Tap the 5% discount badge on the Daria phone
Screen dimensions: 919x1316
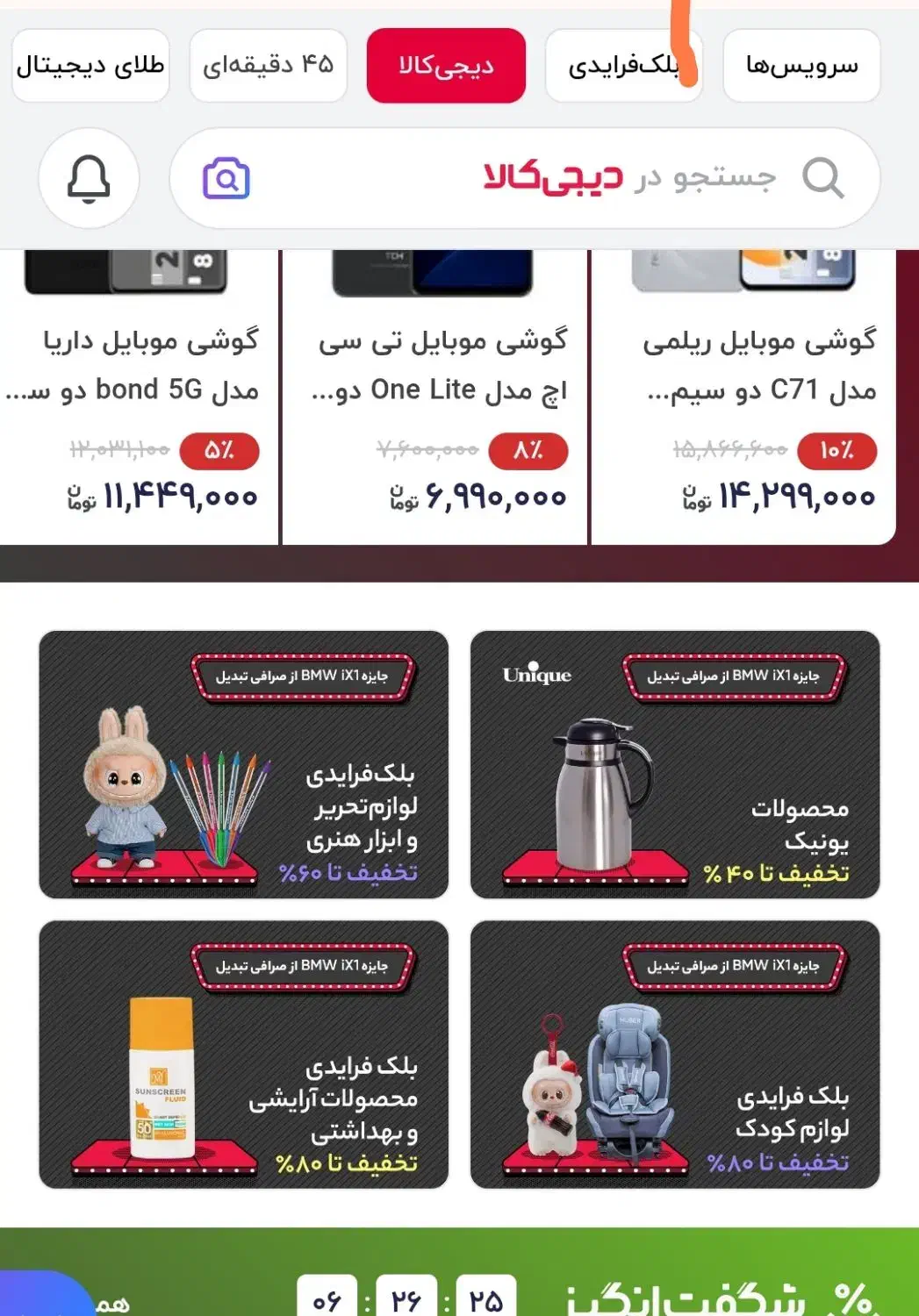[x=219, y=450]
